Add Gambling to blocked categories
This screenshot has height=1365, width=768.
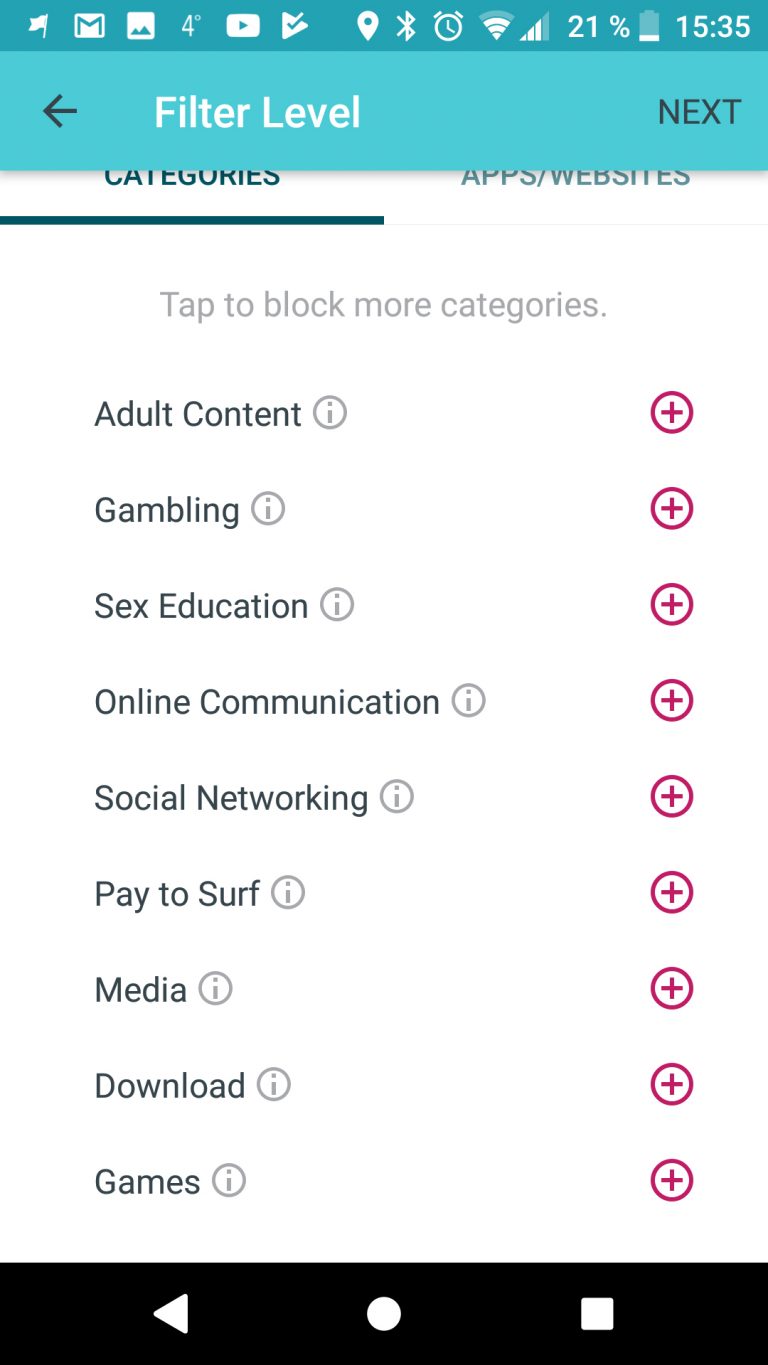[x=672, y=508]
